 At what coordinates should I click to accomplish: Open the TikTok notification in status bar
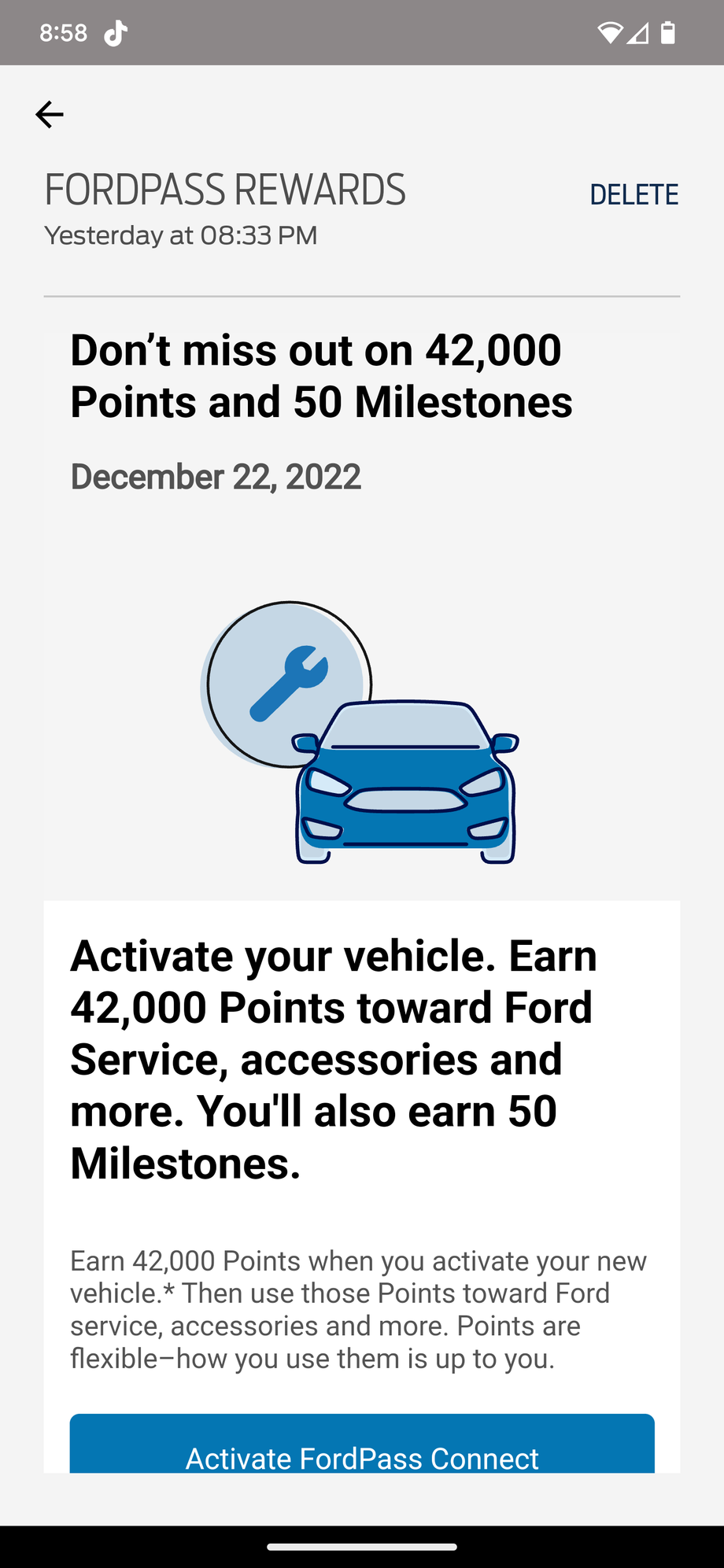[x=115, y=31]
